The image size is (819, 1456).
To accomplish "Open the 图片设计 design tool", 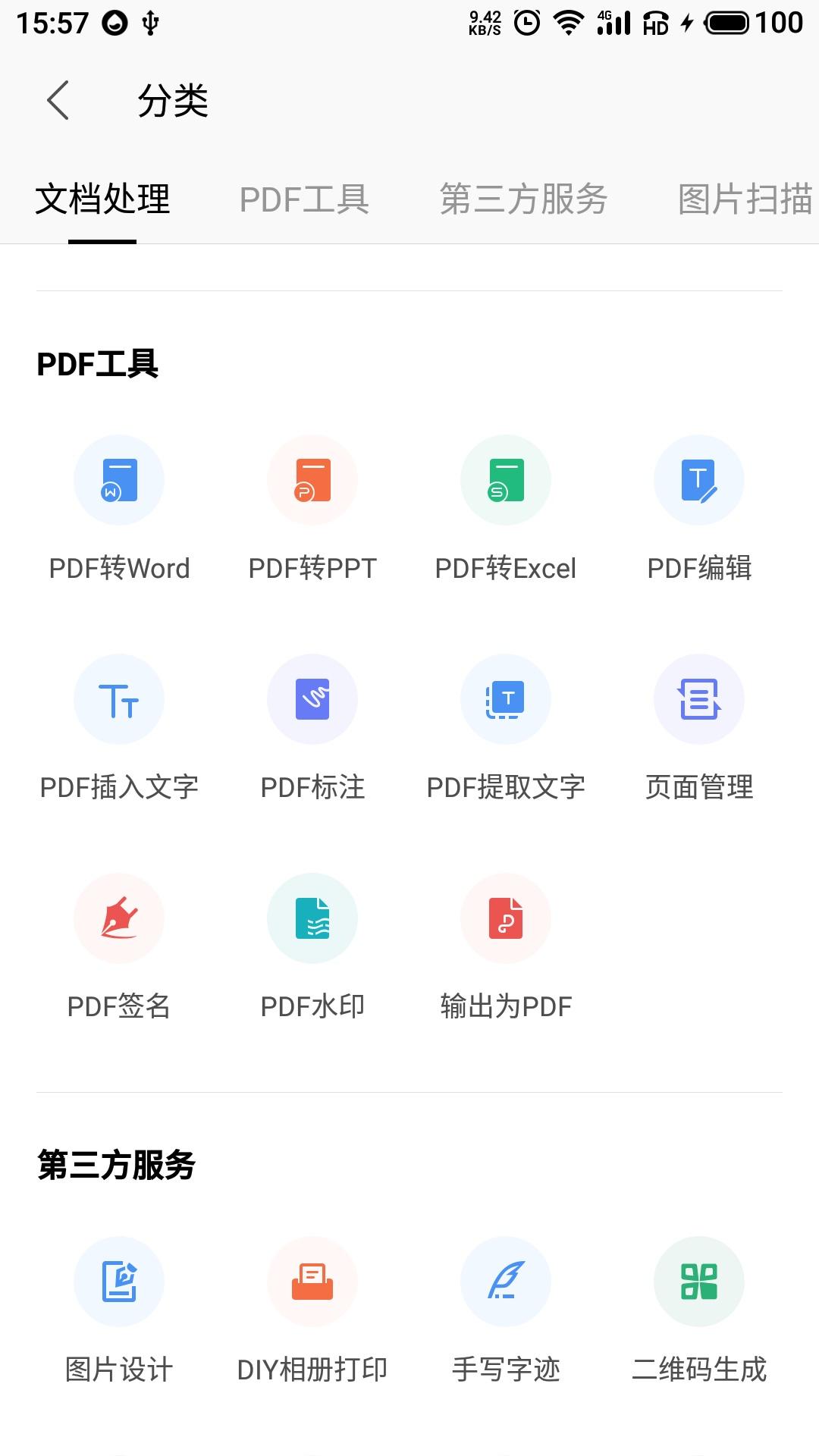I will point(119,1310).
